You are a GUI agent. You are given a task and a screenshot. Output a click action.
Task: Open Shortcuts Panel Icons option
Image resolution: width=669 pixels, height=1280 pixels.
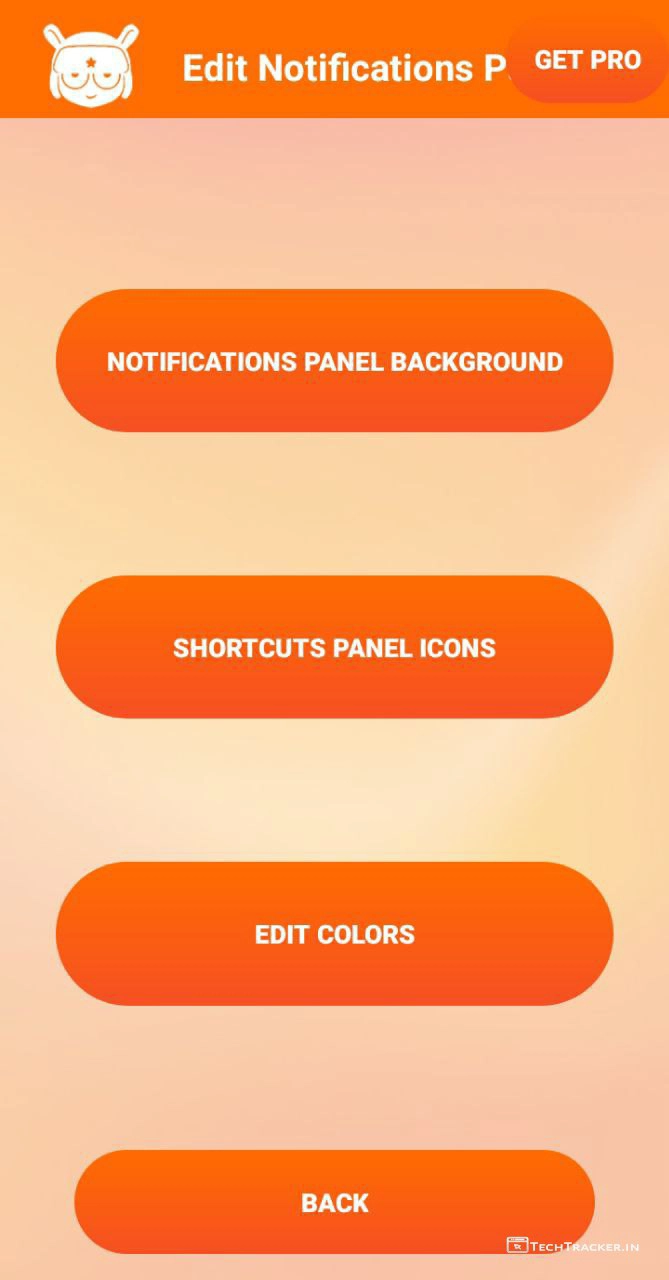pyautogui.click(x=334, y=647)
